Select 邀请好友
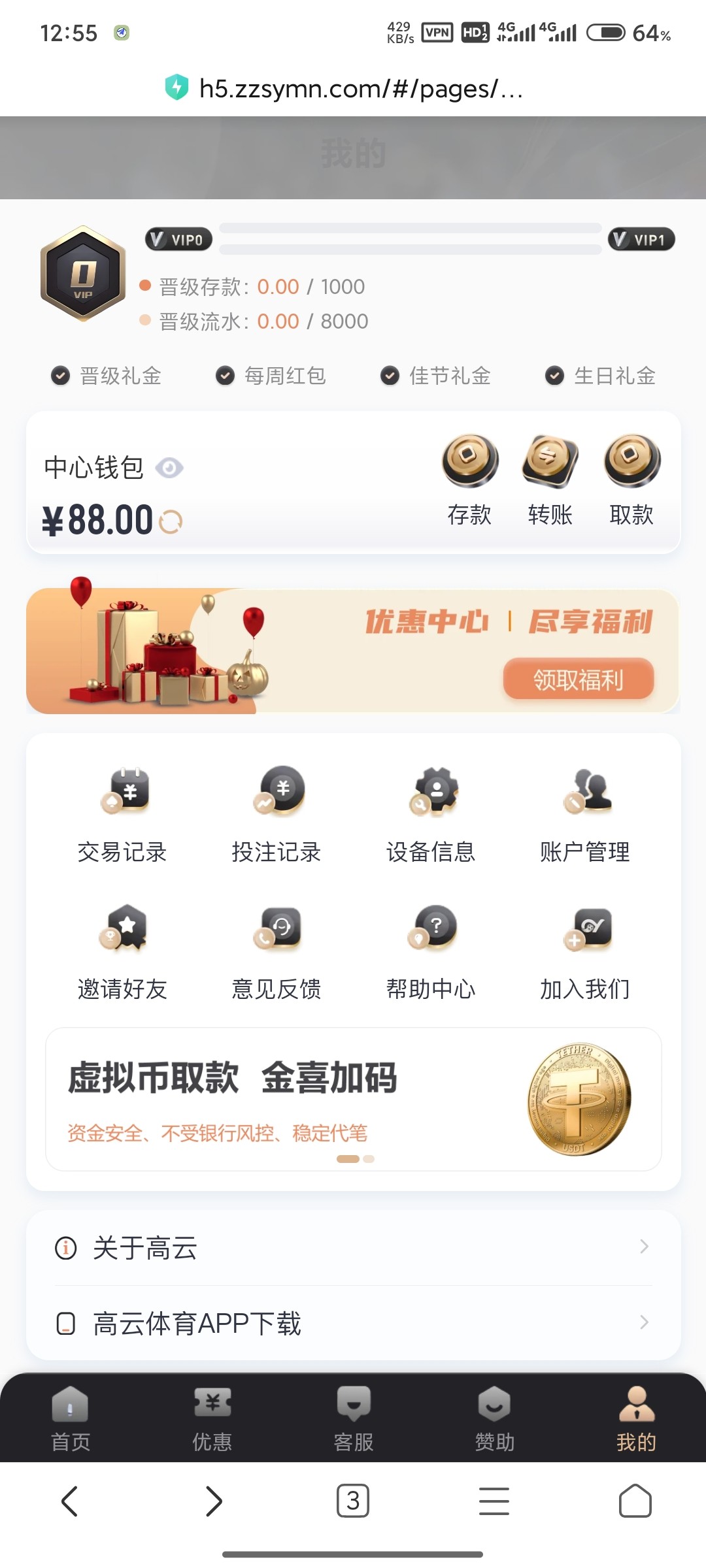Viewport: 706px width, 1568px height. coord(123,951)
